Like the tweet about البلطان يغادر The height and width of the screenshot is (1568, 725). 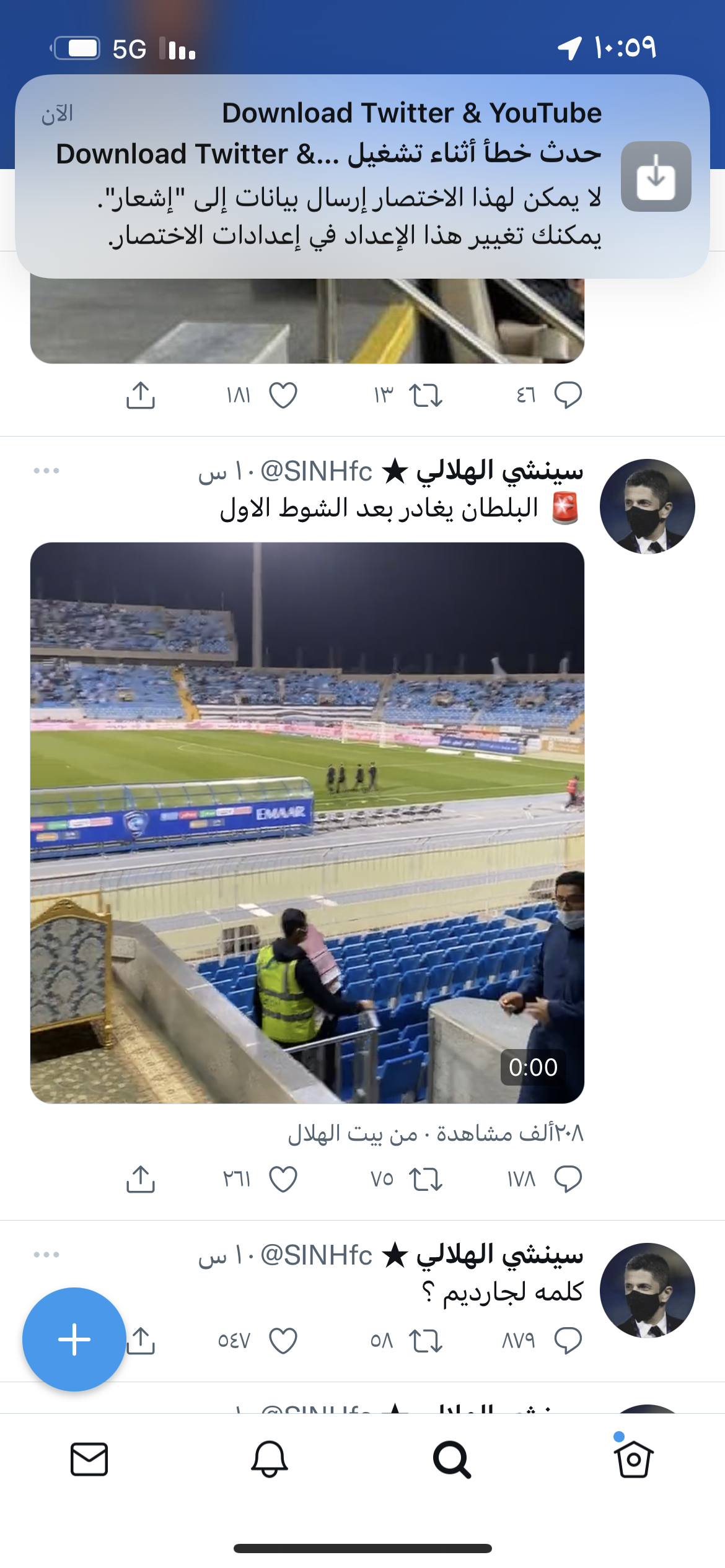pos(283,1179)
